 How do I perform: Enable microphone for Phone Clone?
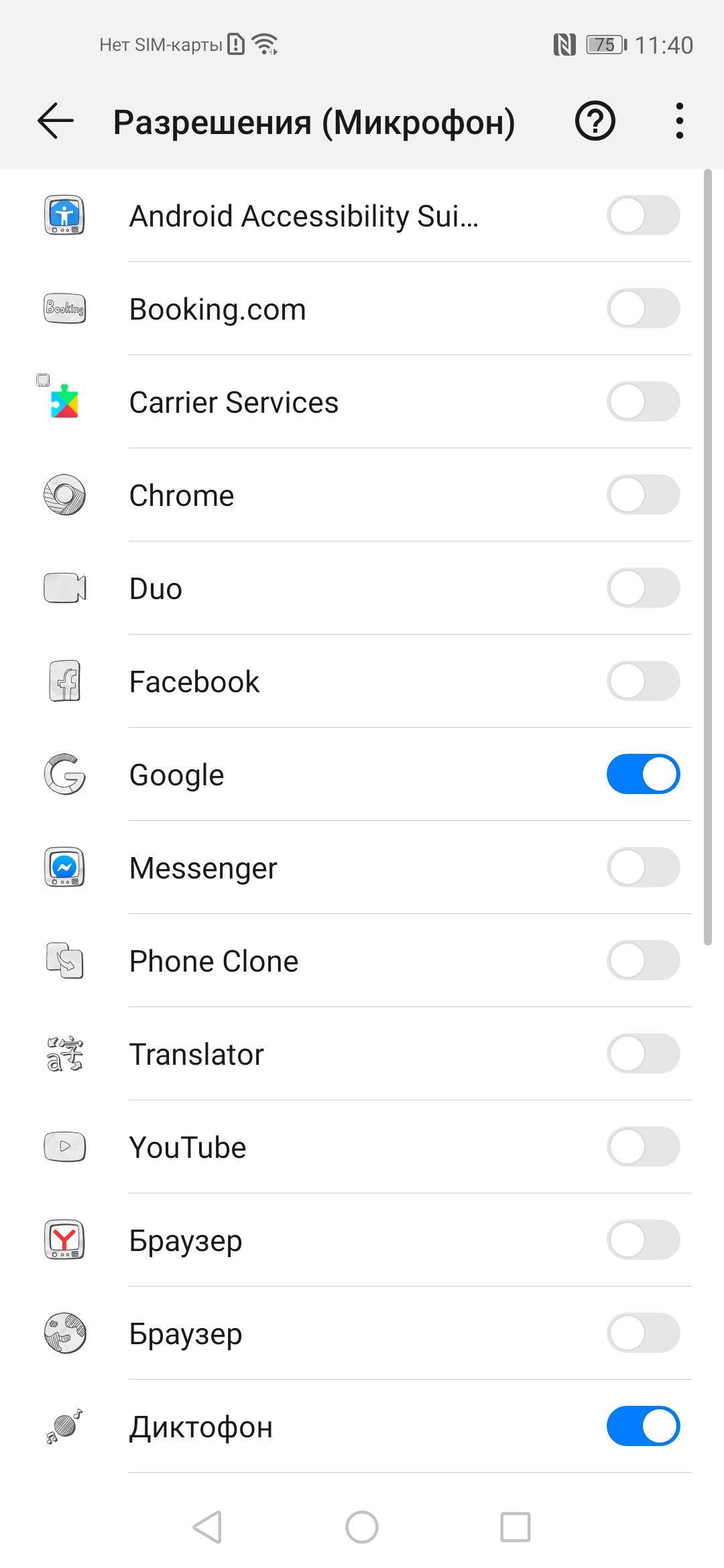pyautogui.click(x=643, y=961)
